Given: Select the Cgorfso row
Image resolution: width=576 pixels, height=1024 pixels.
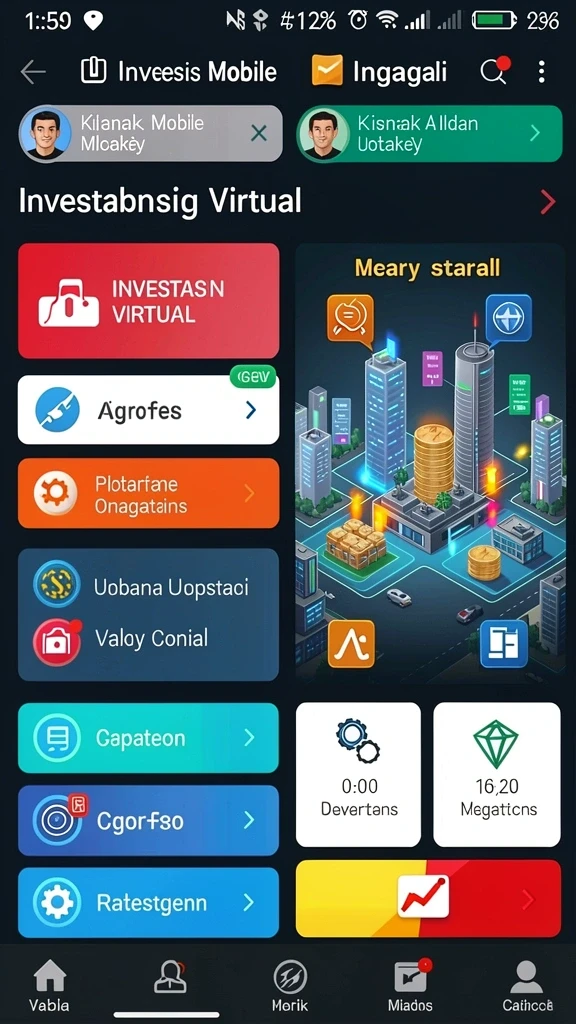Looking at the screenshot, I should [x=148, y=820].
